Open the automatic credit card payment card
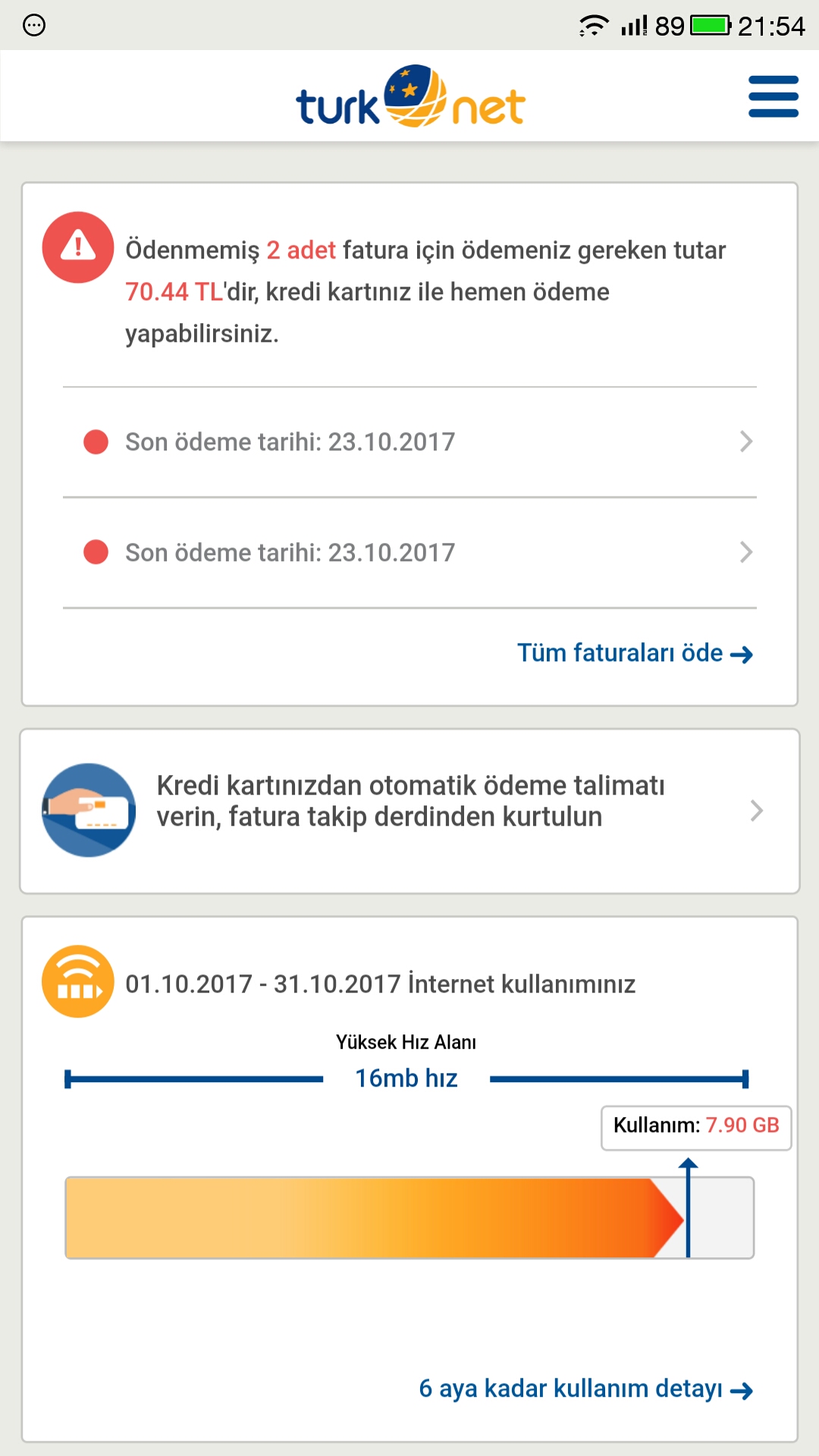819x1456 pixels. click(x=409, y=811)
